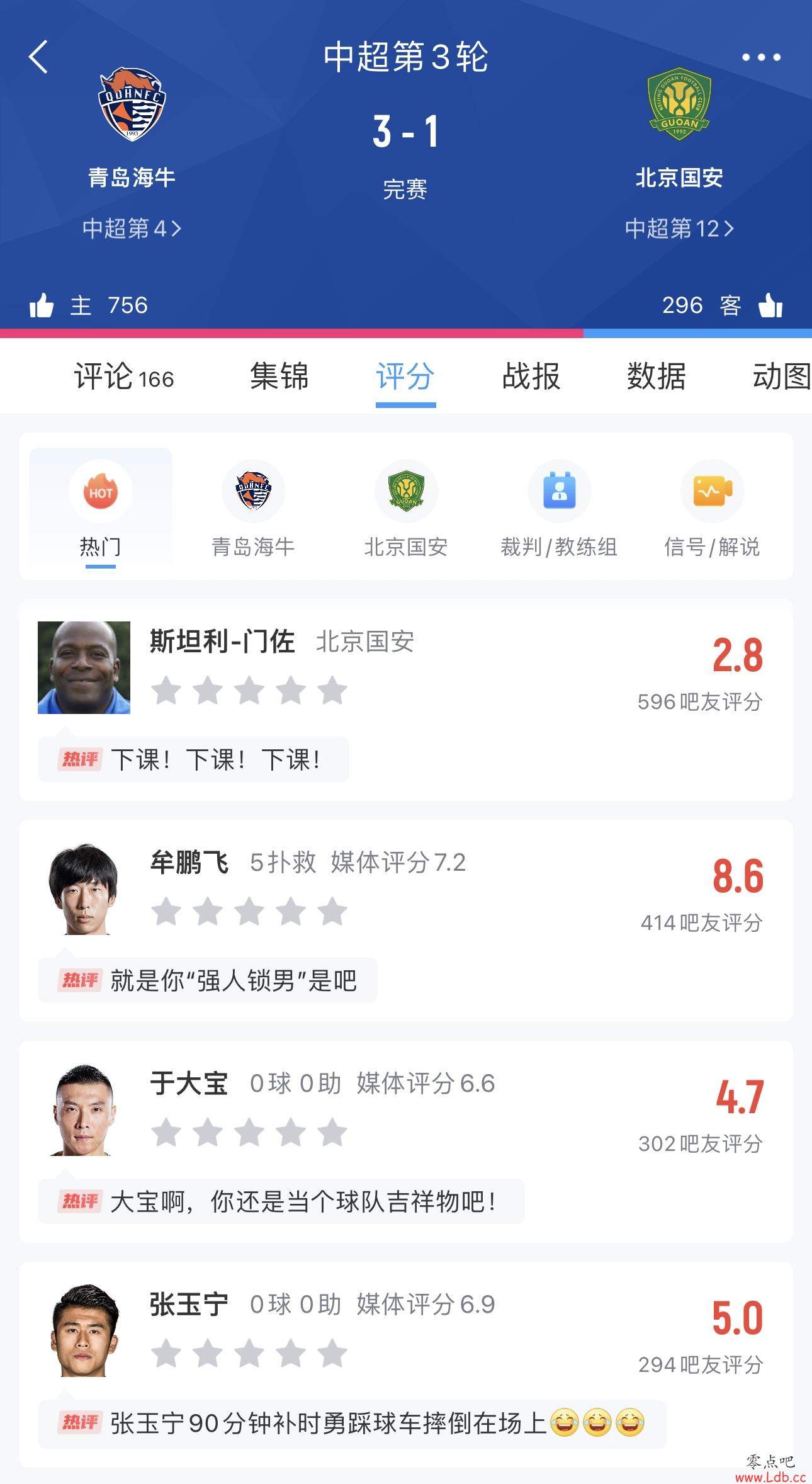This screenshot has width=812, height=1484.
Task: Like the away team with the thumbs-up
Action: click(770, 305)
